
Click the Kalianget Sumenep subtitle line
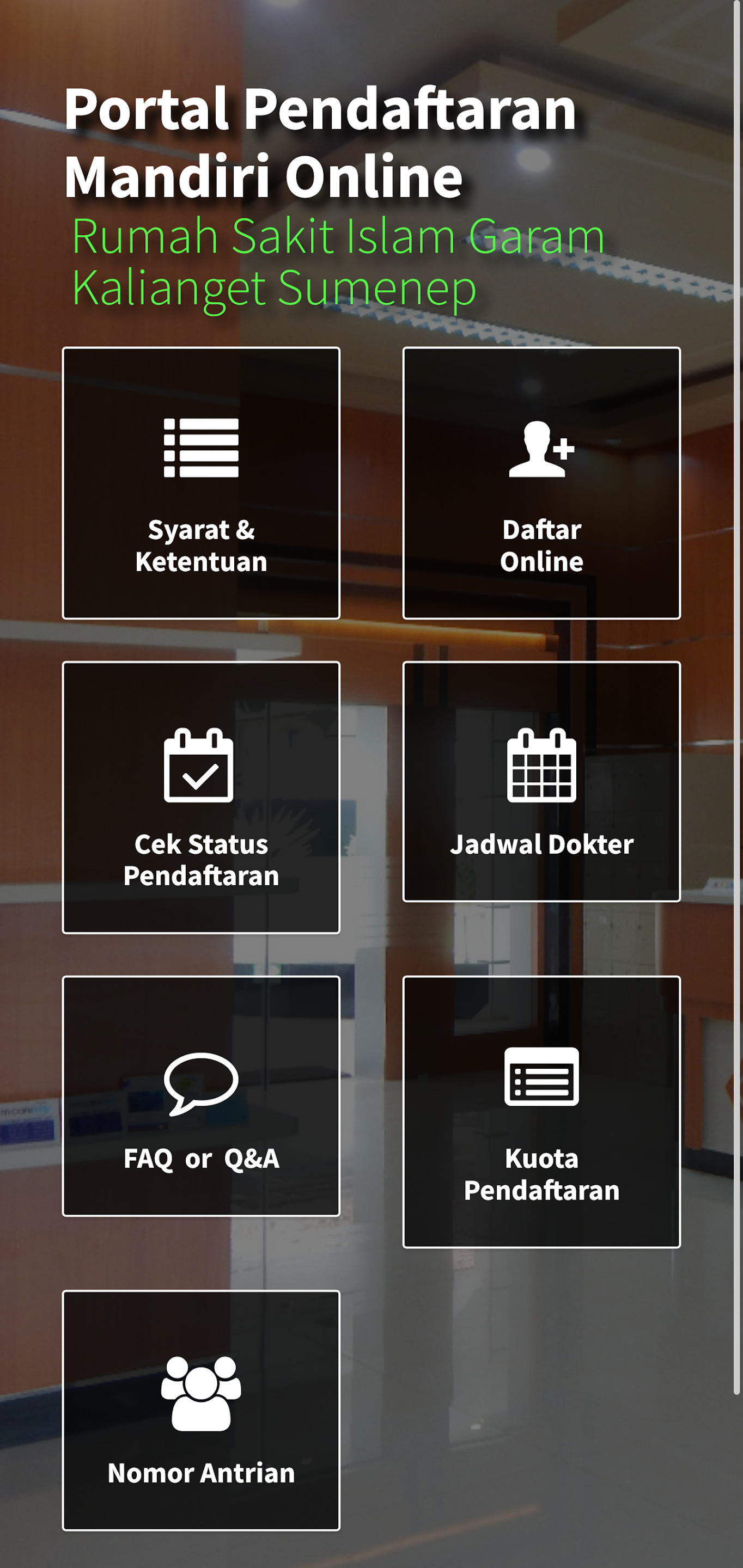point(275,286)
